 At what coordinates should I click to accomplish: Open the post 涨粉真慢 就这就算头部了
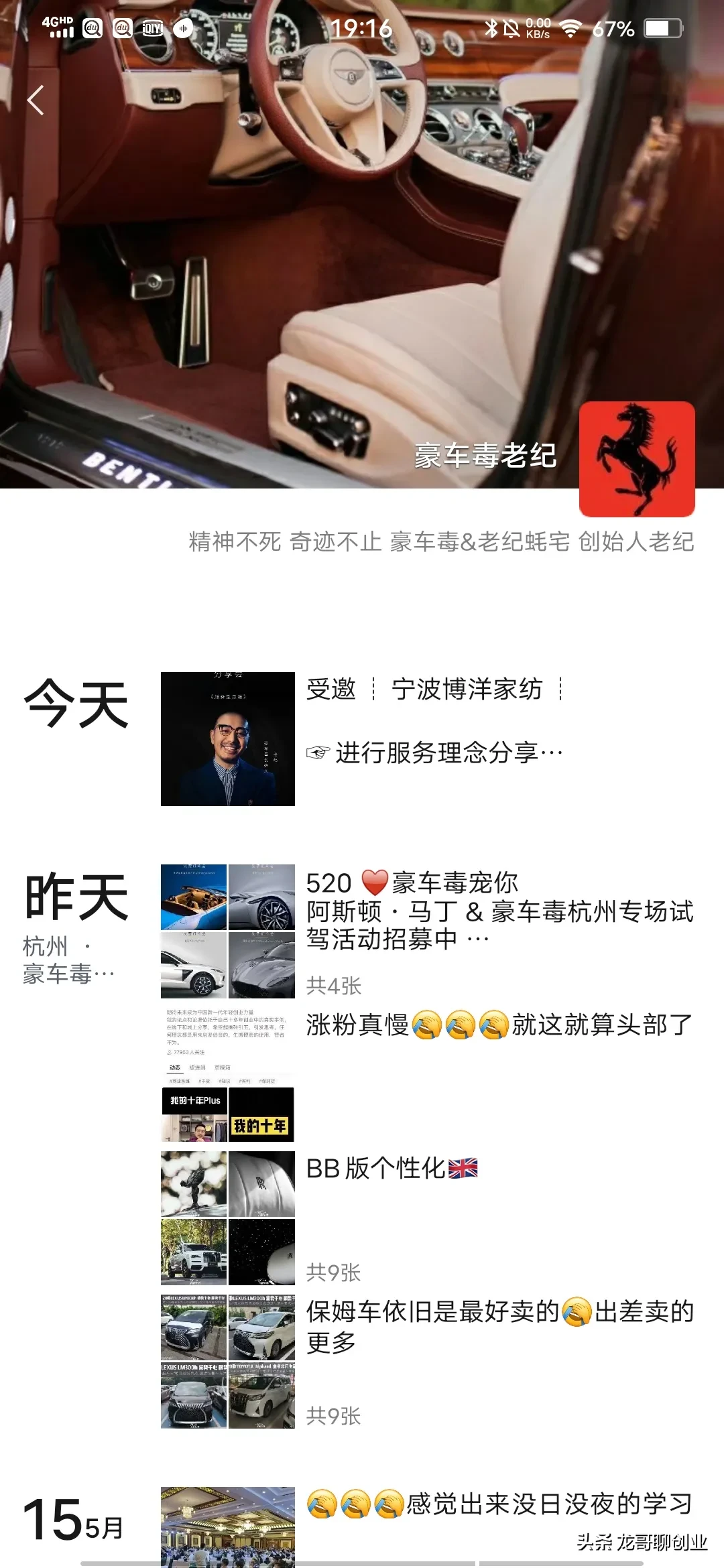tap(499, 1025)
